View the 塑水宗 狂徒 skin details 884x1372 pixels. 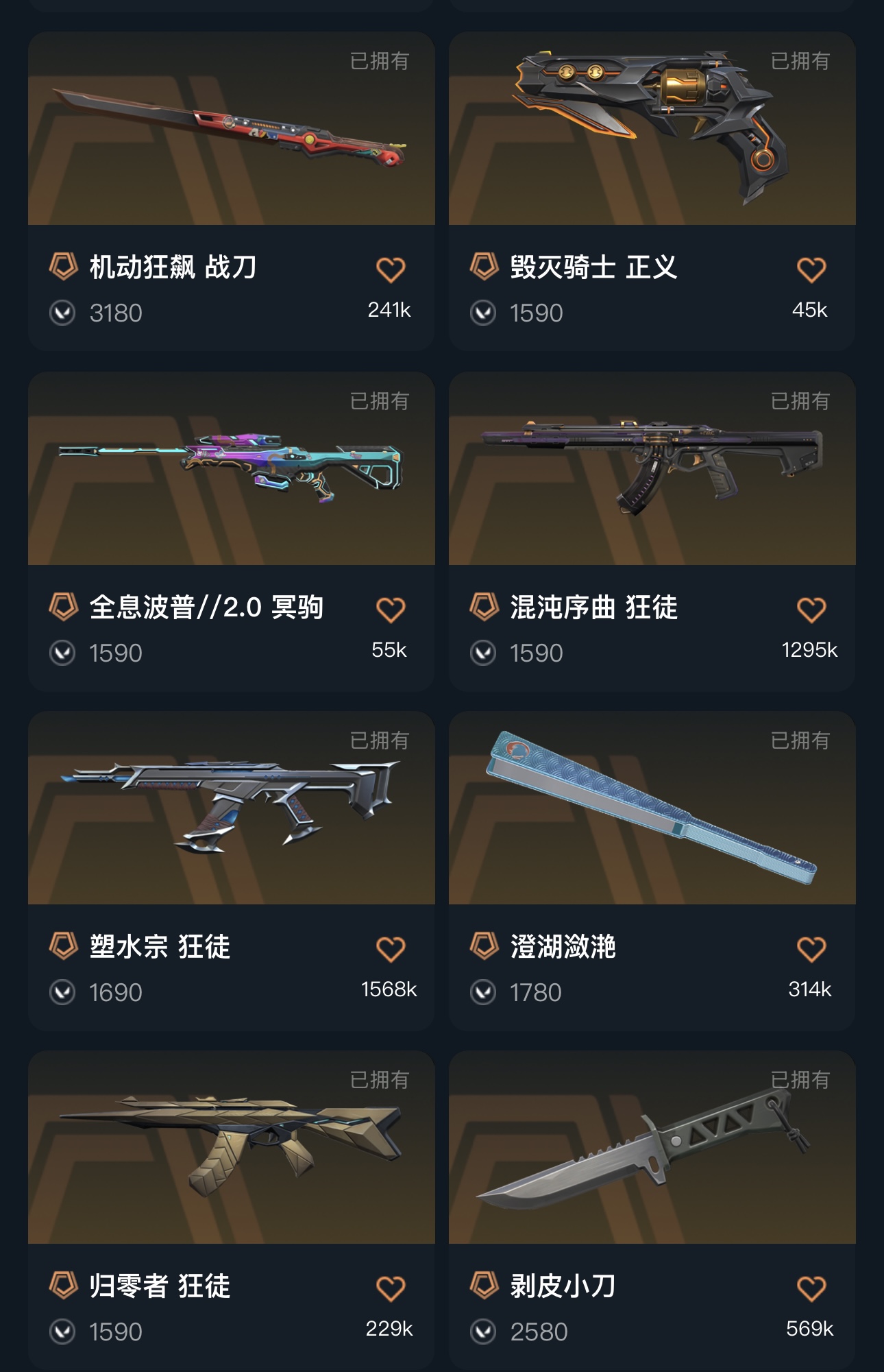[x=231, y=808]
